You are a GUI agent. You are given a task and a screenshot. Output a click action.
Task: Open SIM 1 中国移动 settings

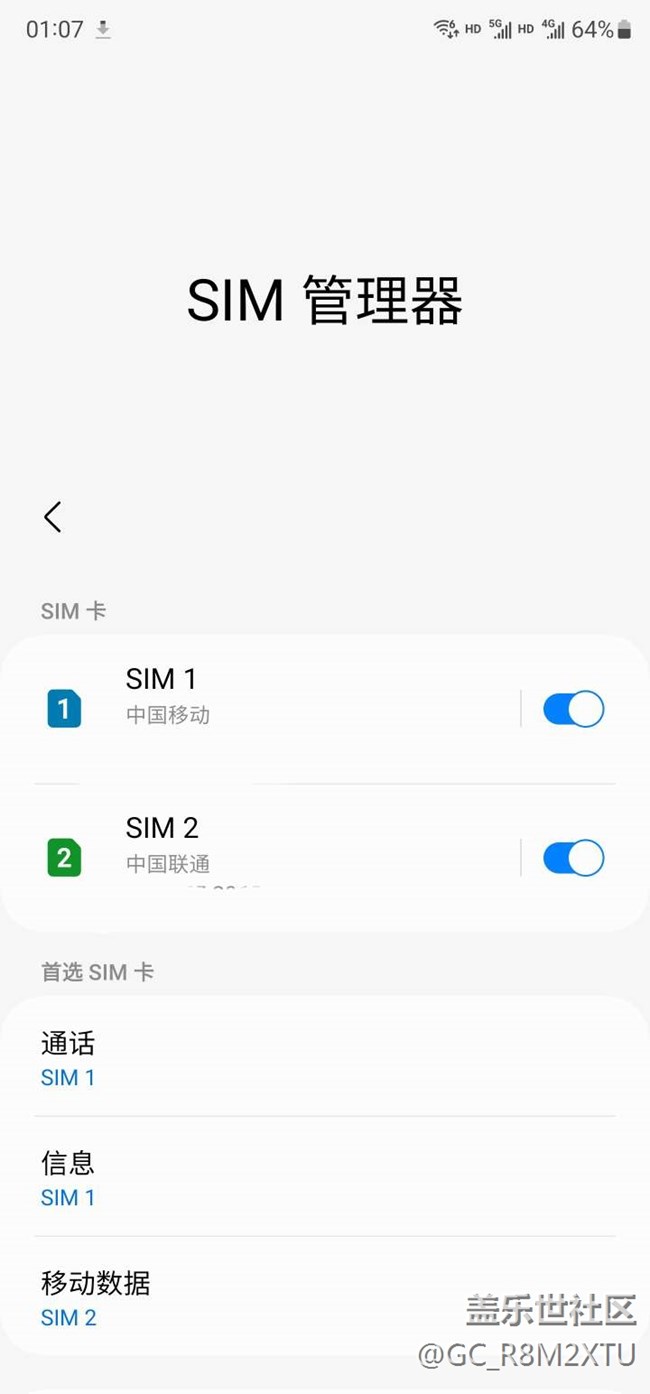coord(260,709)
